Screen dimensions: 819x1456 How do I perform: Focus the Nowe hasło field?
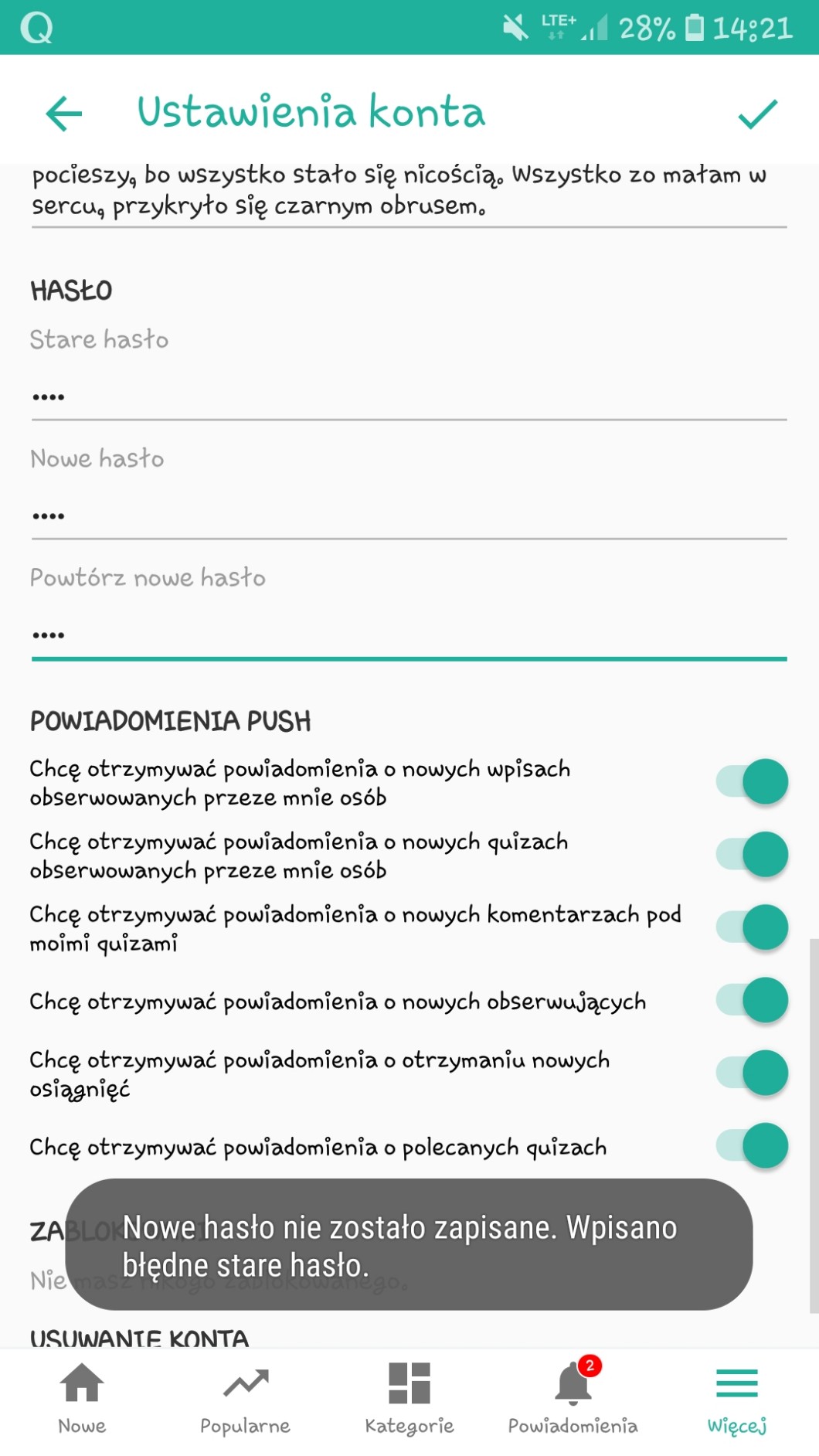(409, 515)
